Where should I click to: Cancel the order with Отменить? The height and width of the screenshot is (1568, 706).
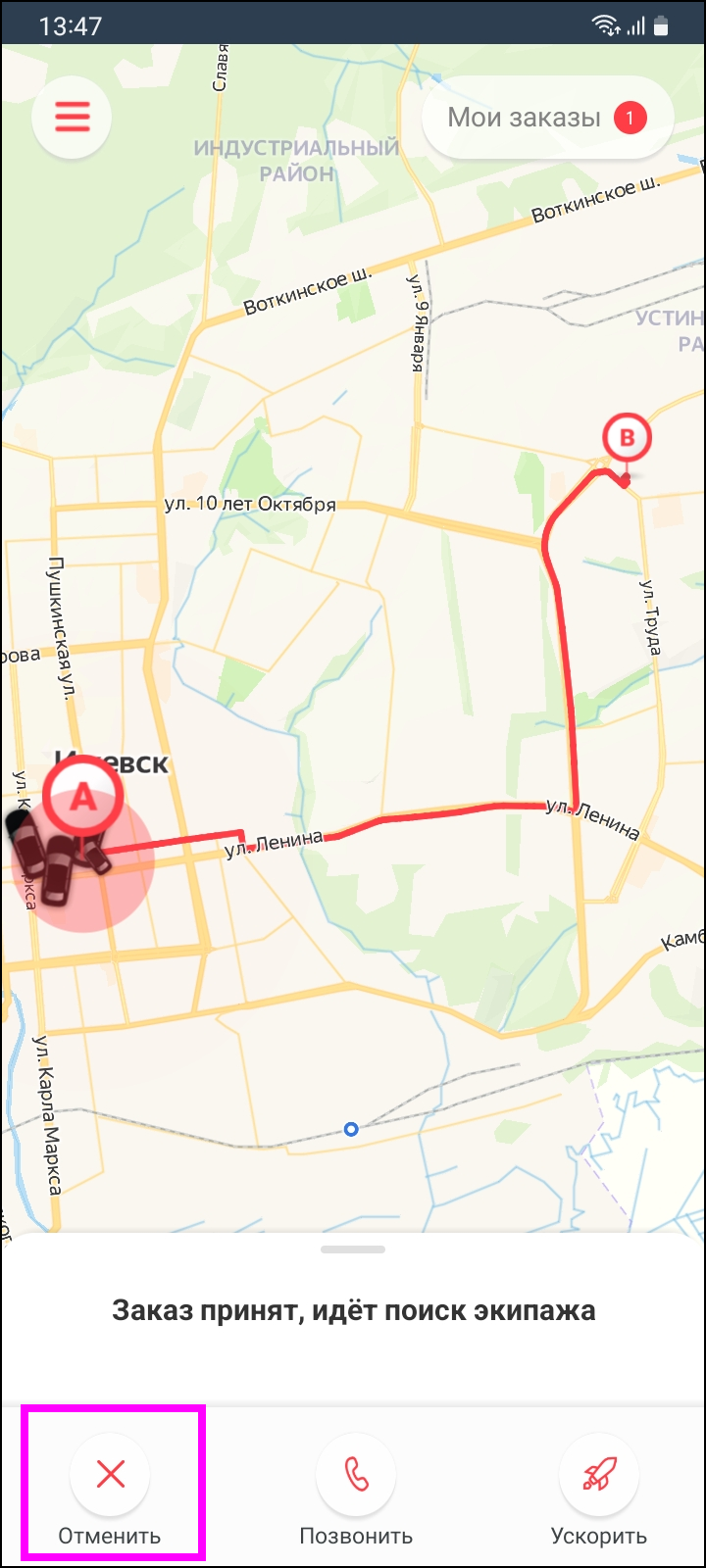tap(110, 1475)
